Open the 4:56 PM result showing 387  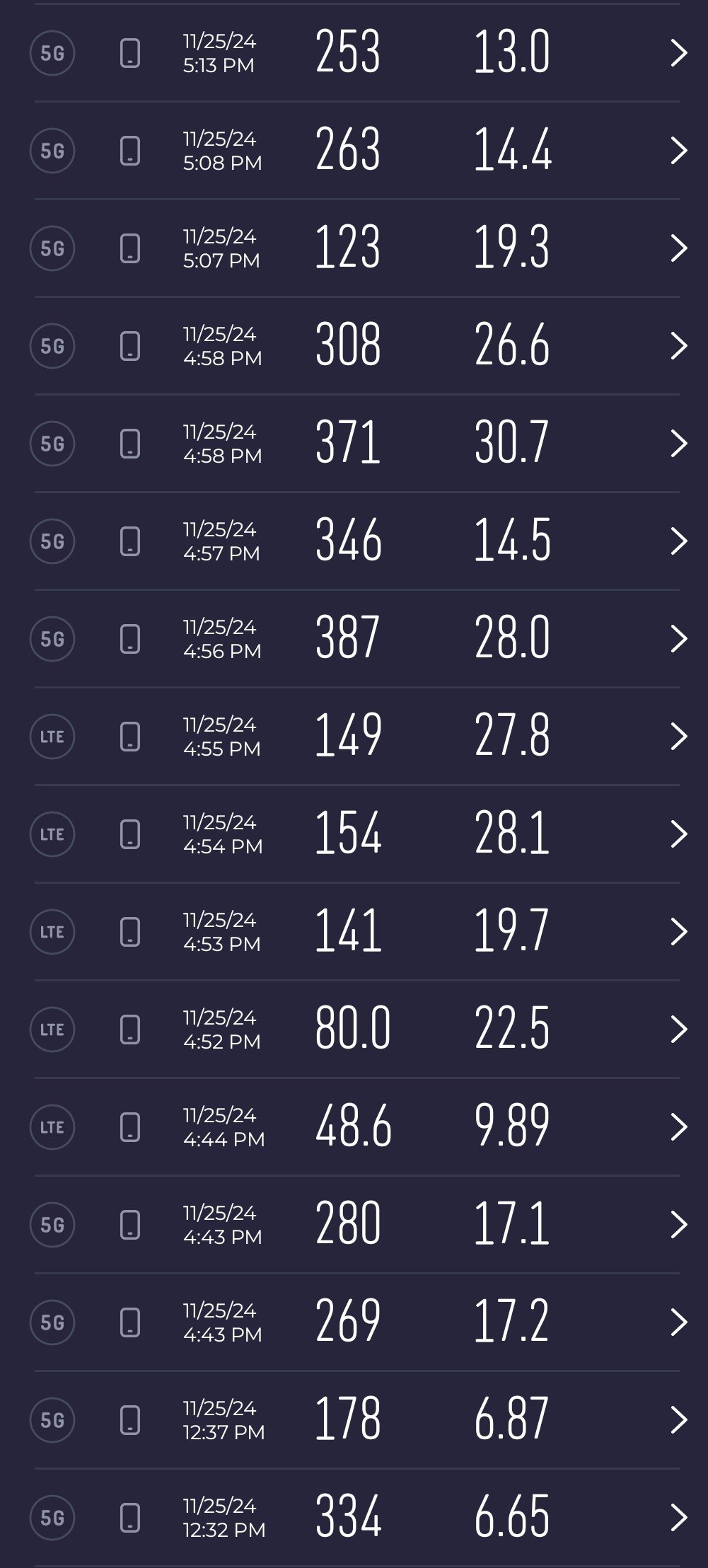coord(354,639)
